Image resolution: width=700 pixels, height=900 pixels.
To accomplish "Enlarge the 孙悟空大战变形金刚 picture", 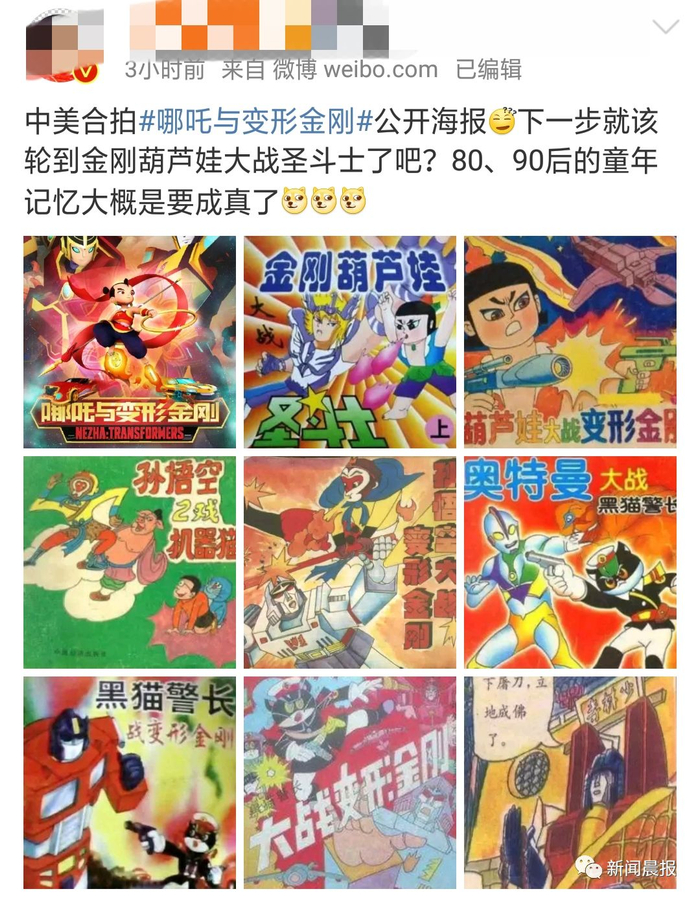I will 349,563.
